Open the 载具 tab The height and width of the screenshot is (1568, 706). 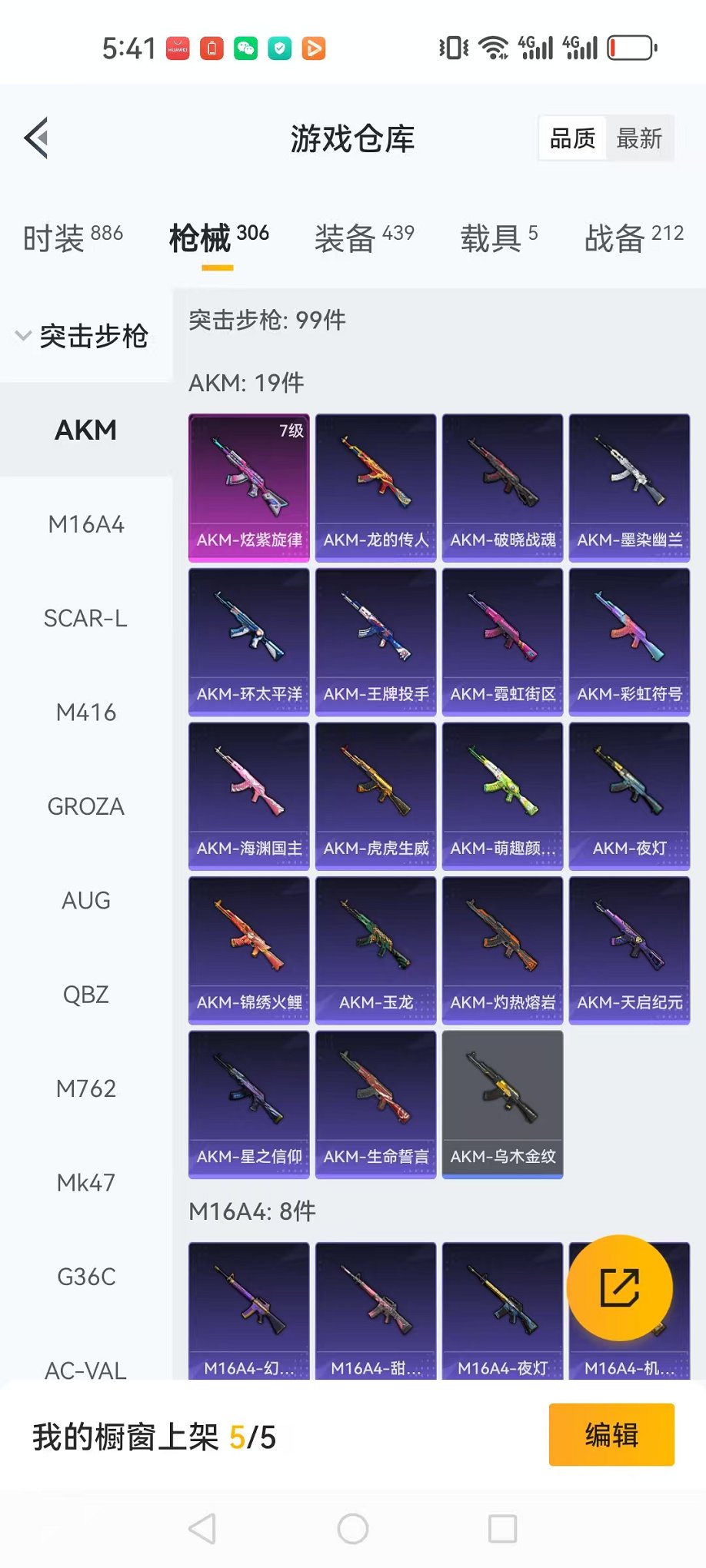pos(498,237)
